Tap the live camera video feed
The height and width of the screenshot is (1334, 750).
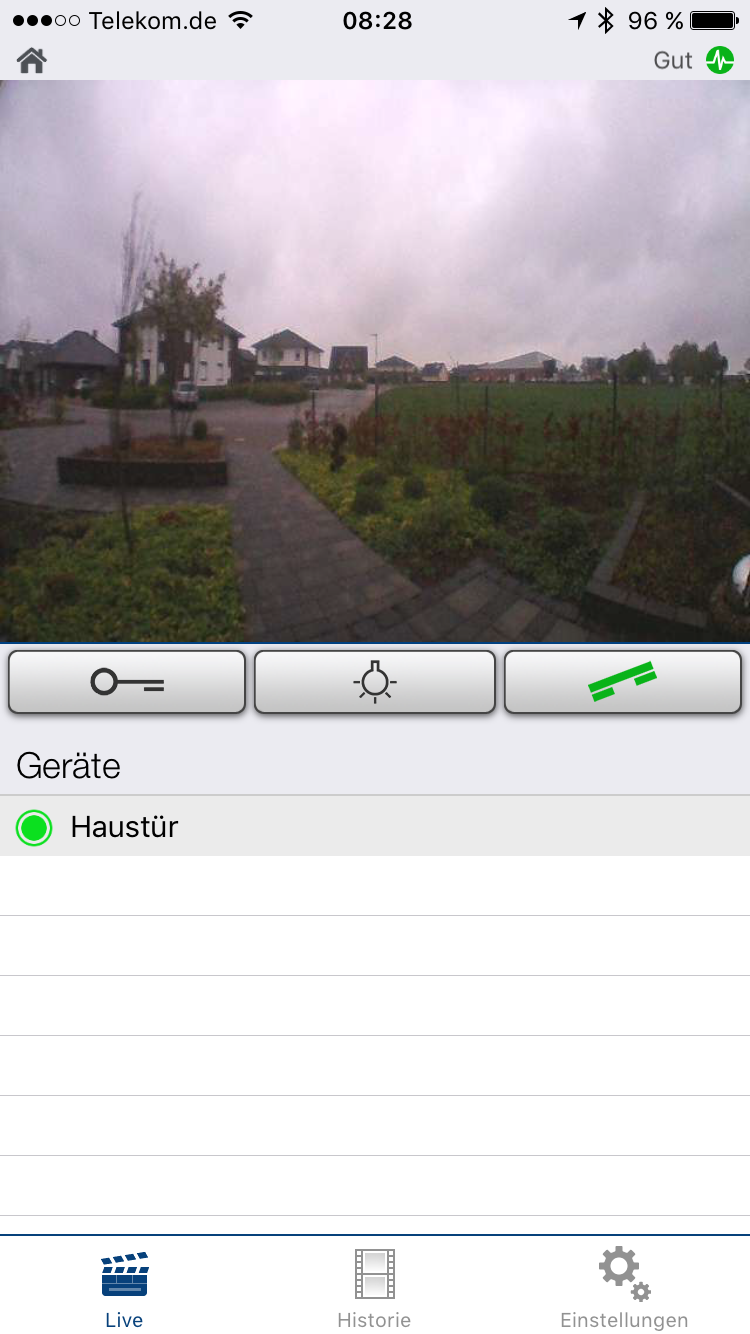pos(375,360)
